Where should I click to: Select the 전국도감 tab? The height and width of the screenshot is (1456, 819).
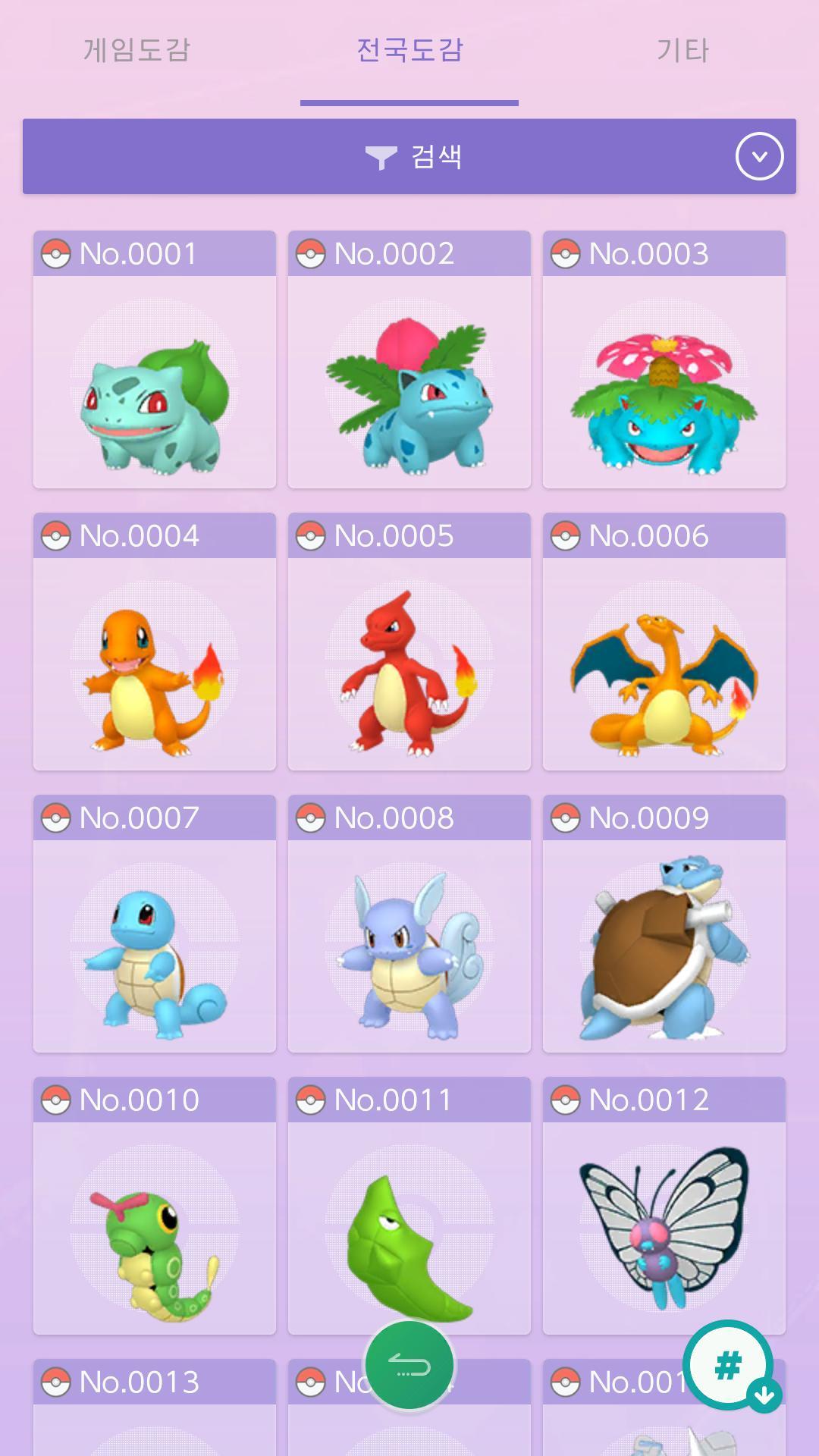(409, 48)
